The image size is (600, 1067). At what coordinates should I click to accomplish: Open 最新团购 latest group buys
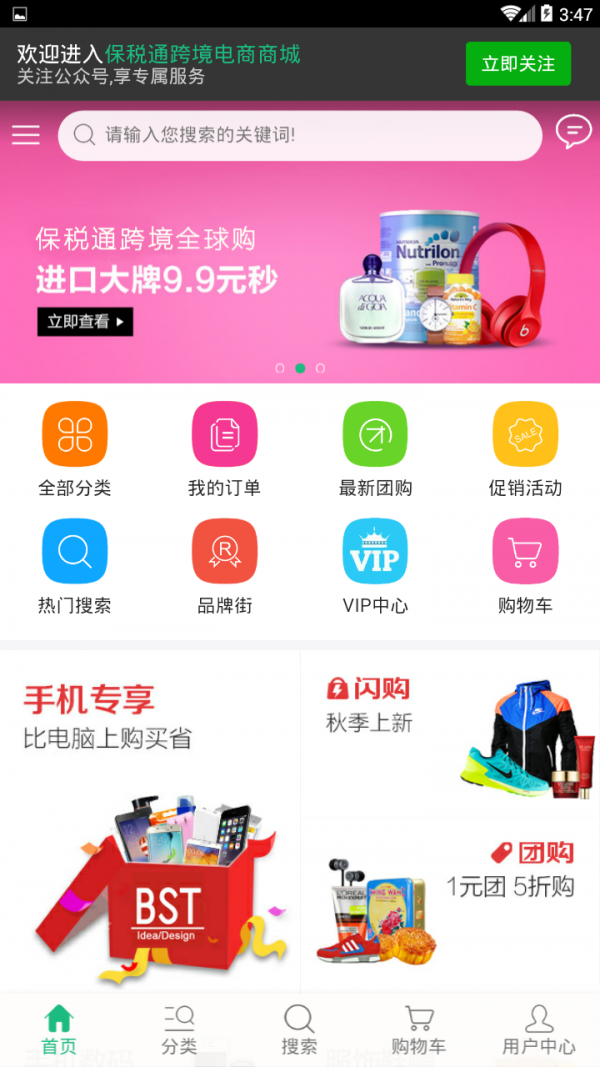tap(375, 449)
